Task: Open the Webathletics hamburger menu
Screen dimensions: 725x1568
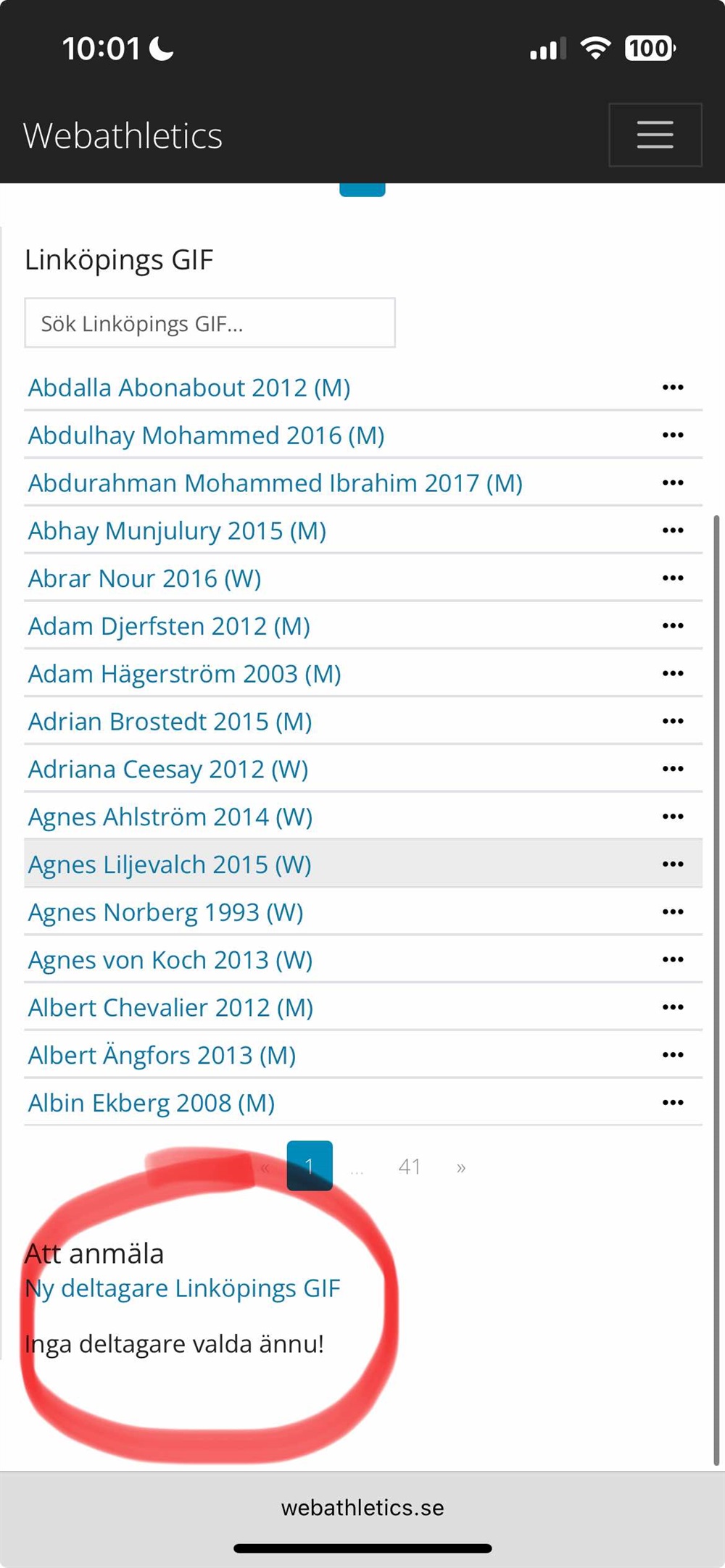Action: [655, 135]
